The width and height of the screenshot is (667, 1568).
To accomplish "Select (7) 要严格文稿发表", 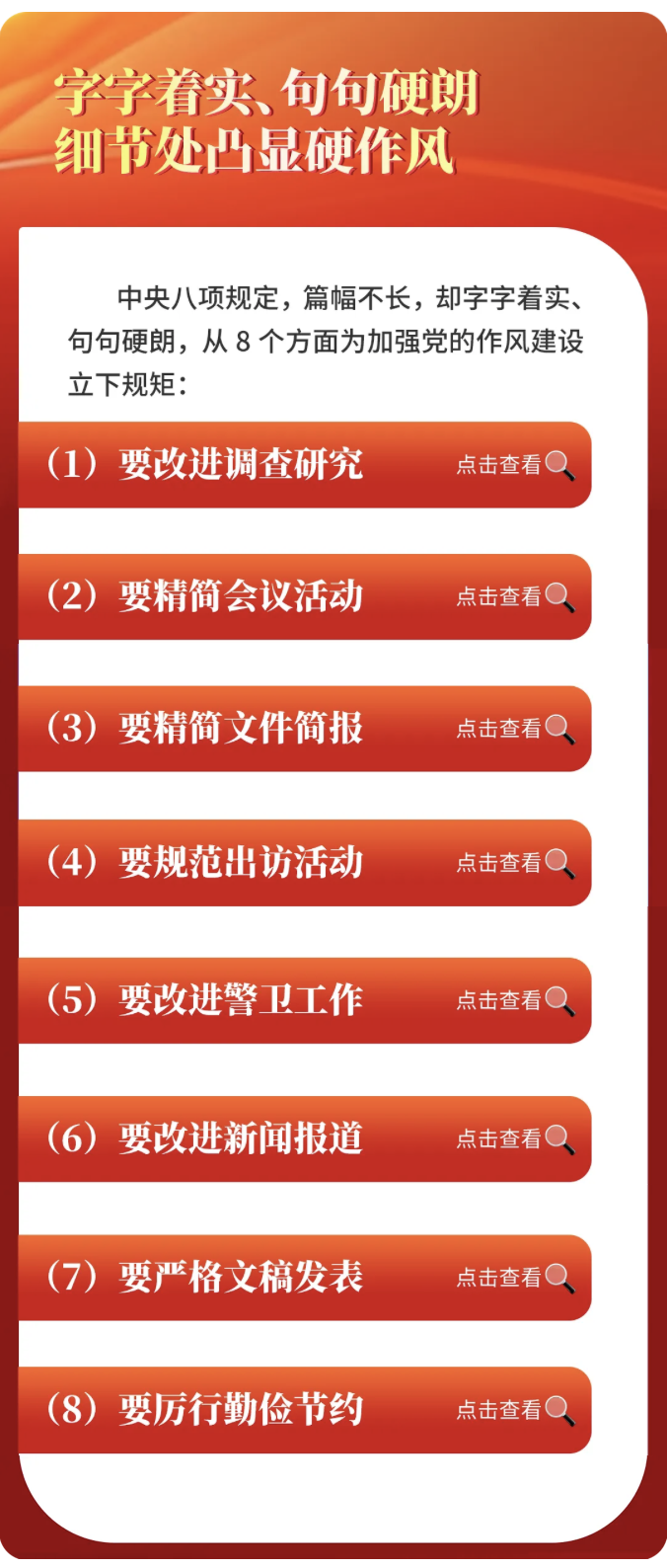I will [304, 1278].
